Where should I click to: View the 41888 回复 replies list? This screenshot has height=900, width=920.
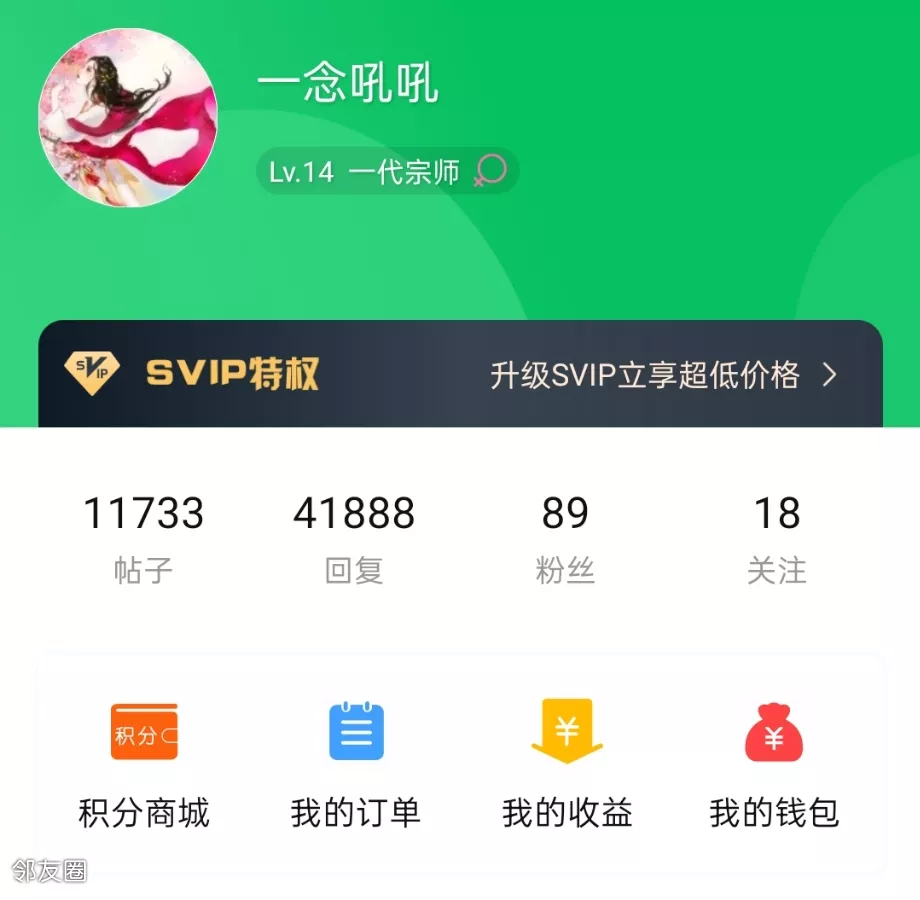pyautogui.click(x=354, y=538)
